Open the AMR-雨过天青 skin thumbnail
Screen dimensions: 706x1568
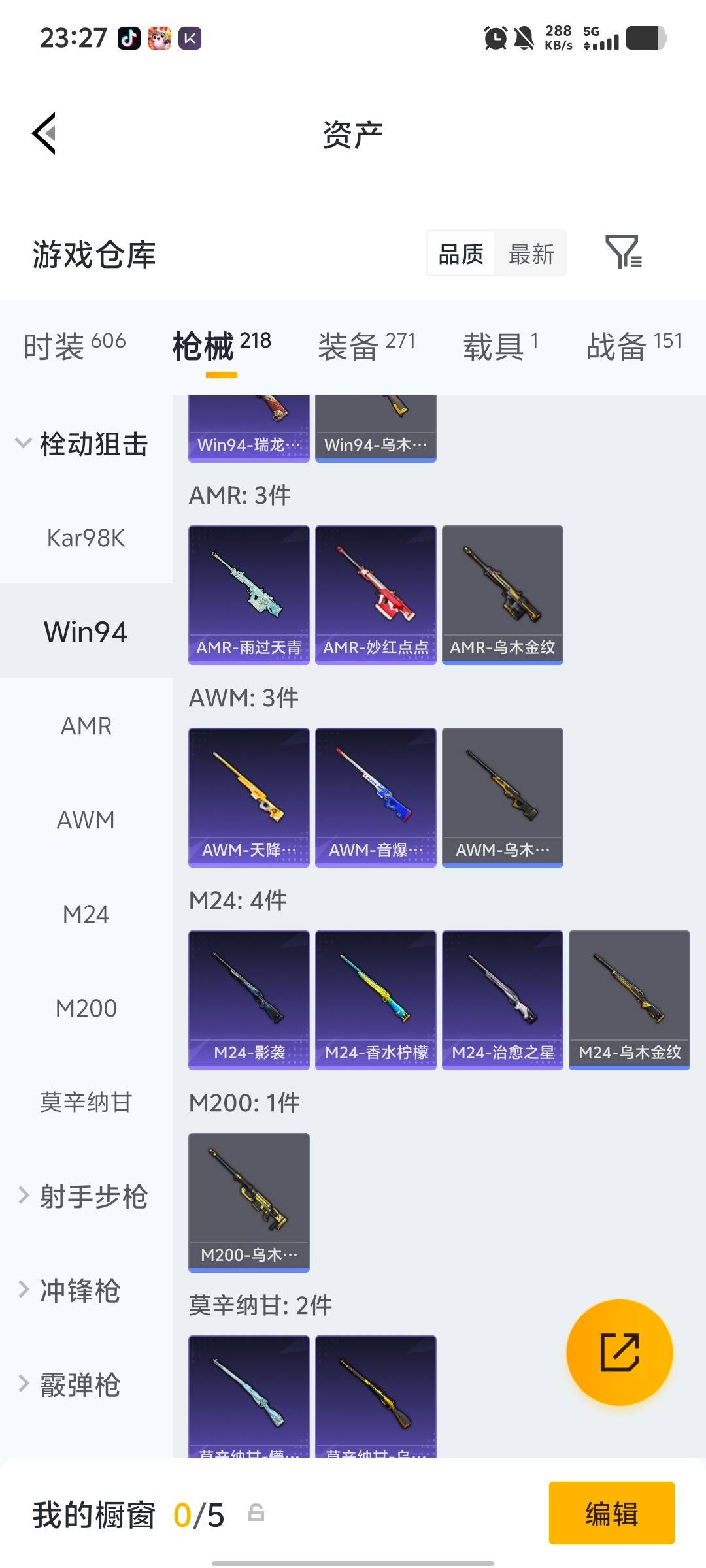tap(248, 593)
